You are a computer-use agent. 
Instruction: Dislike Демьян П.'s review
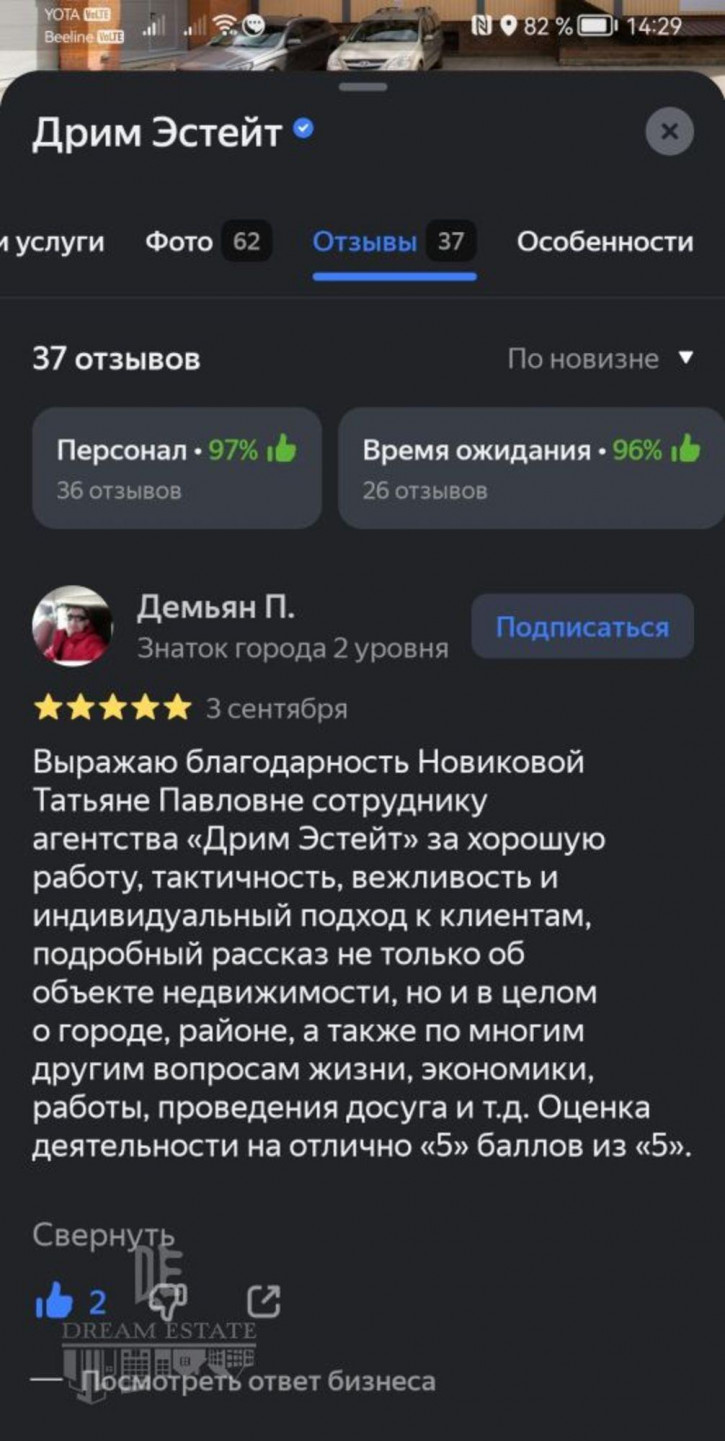(167, 1301)
